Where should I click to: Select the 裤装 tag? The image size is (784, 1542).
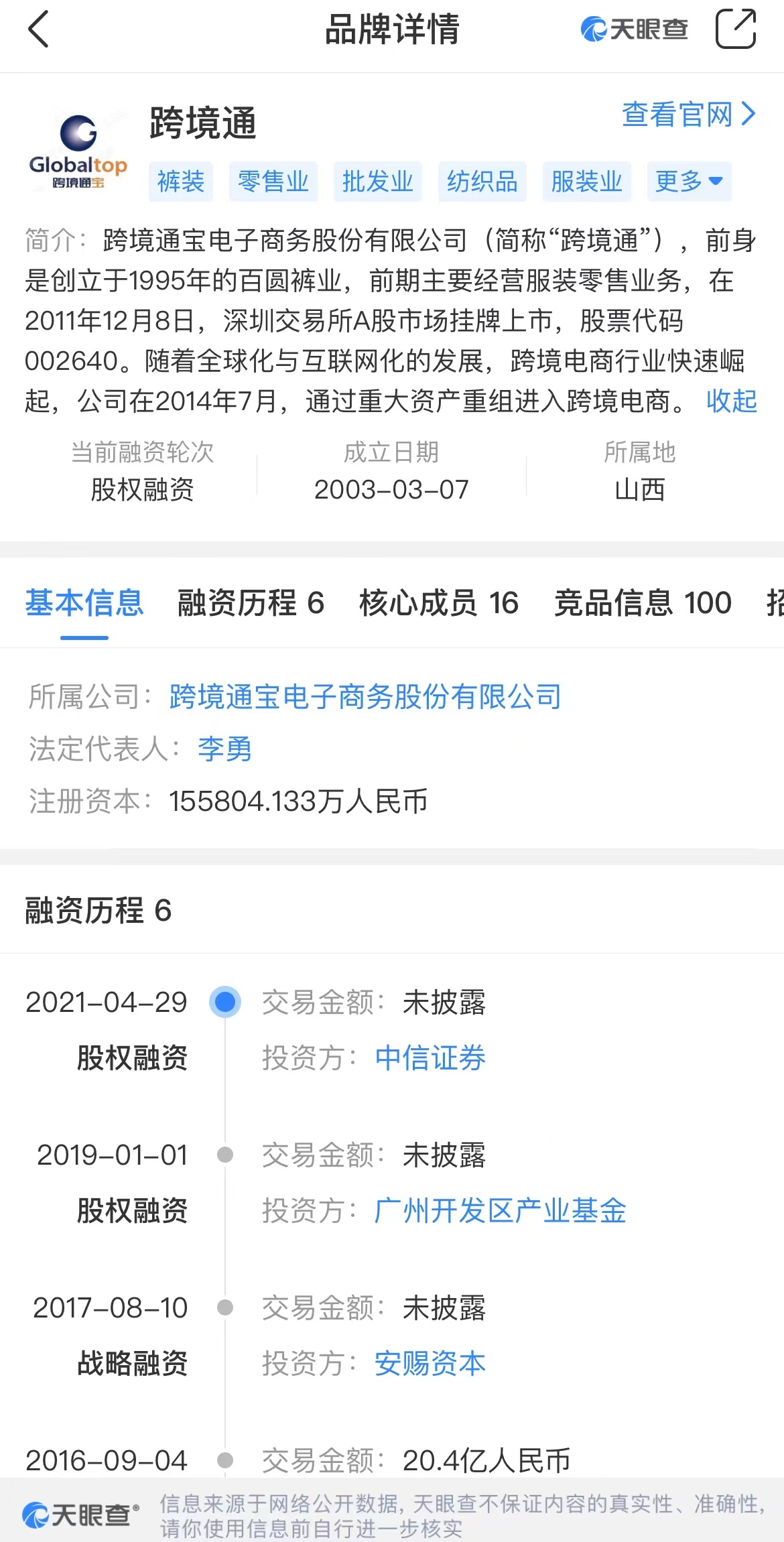tap(181, 182)
